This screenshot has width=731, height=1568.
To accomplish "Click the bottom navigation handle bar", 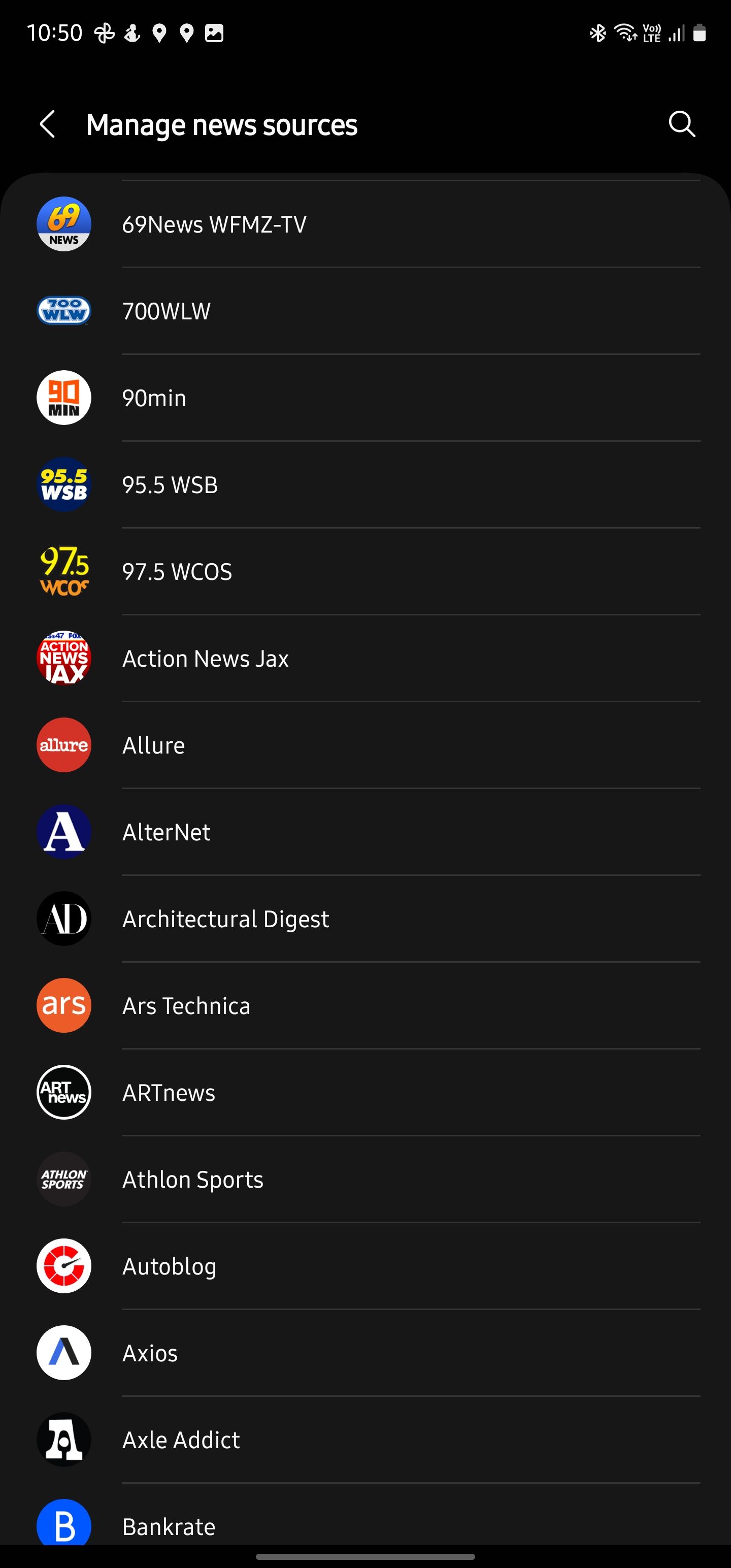I will click(x=365, y=1556).
